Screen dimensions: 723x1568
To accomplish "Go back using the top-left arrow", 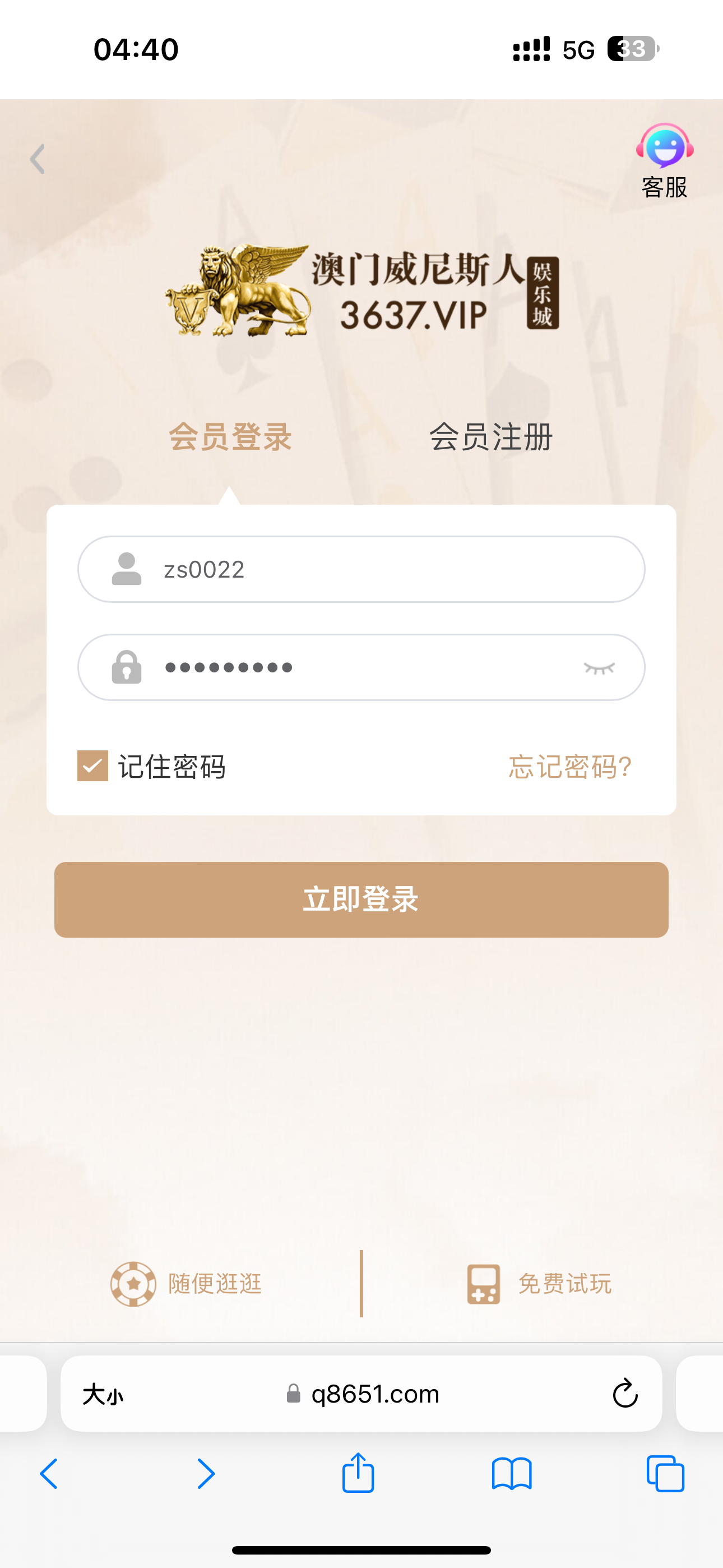I will (x=38, y=159).
